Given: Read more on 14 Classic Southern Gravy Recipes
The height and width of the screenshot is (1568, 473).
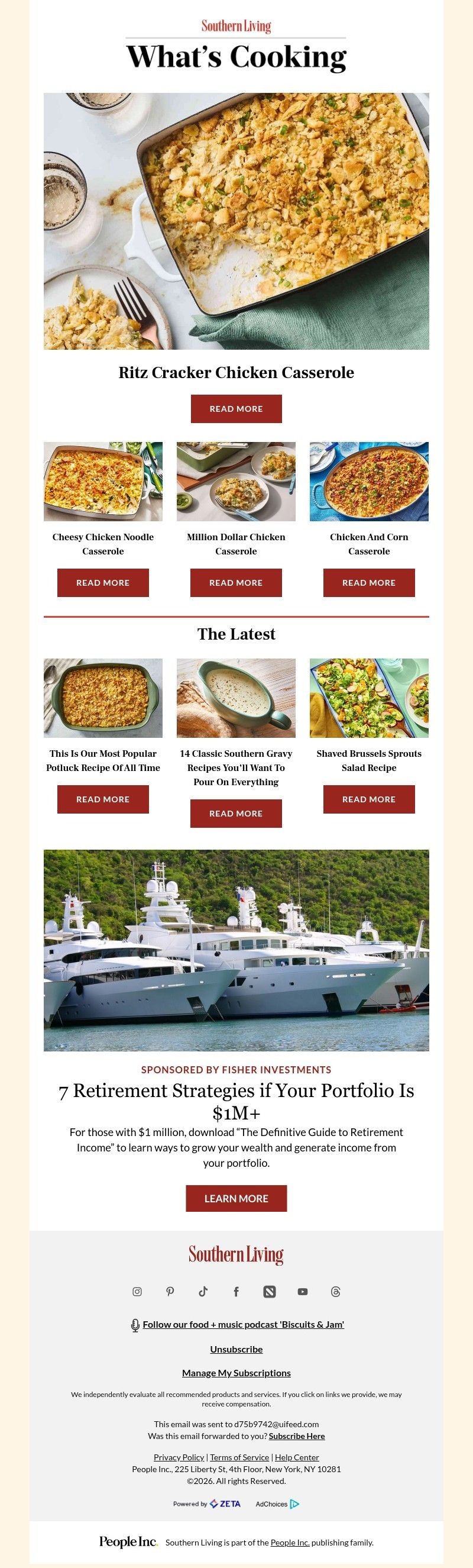Looking at the screenshot, I should [x=236, y=813].
